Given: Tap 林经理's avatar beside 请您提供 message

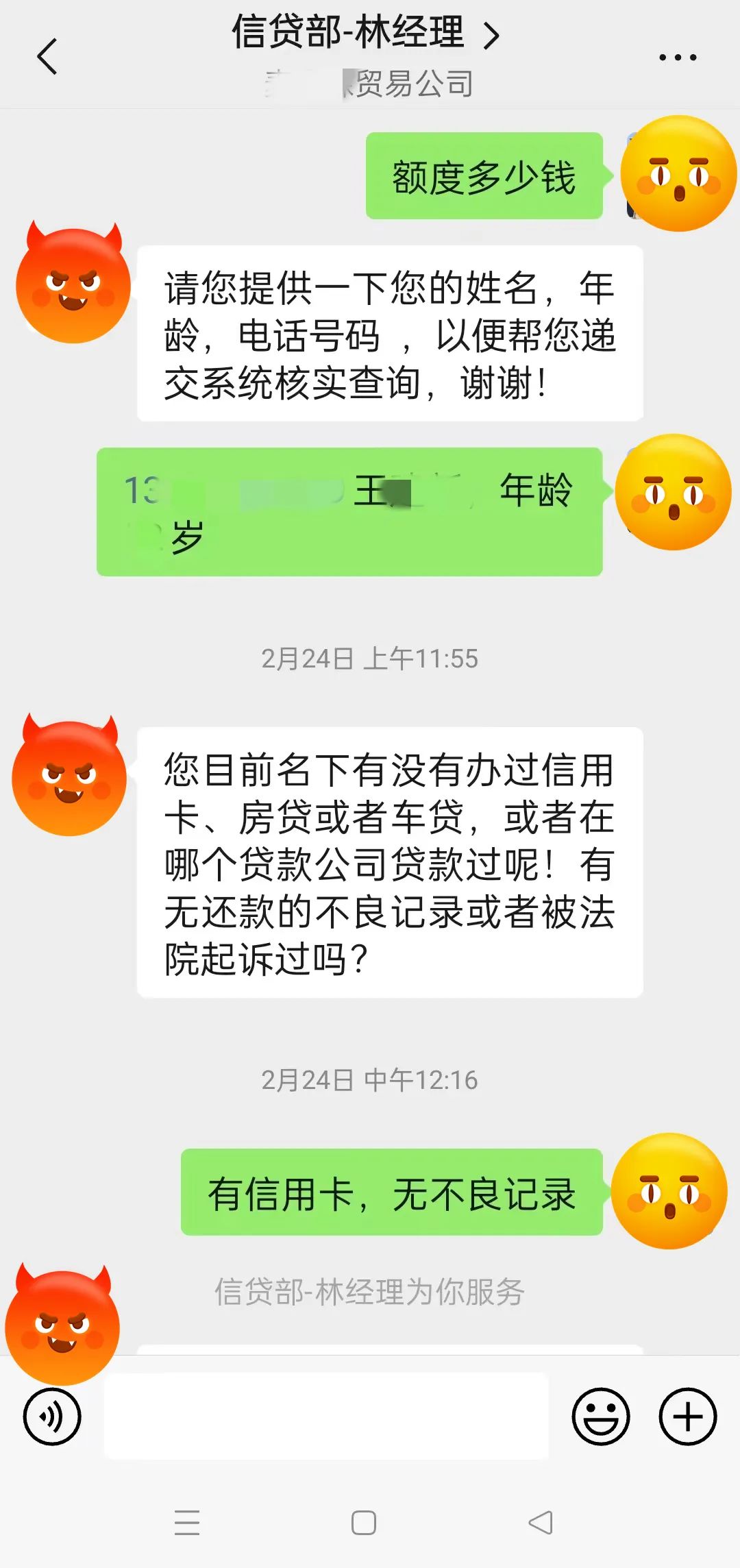Looking at the screenshot, I should [73, 284].
